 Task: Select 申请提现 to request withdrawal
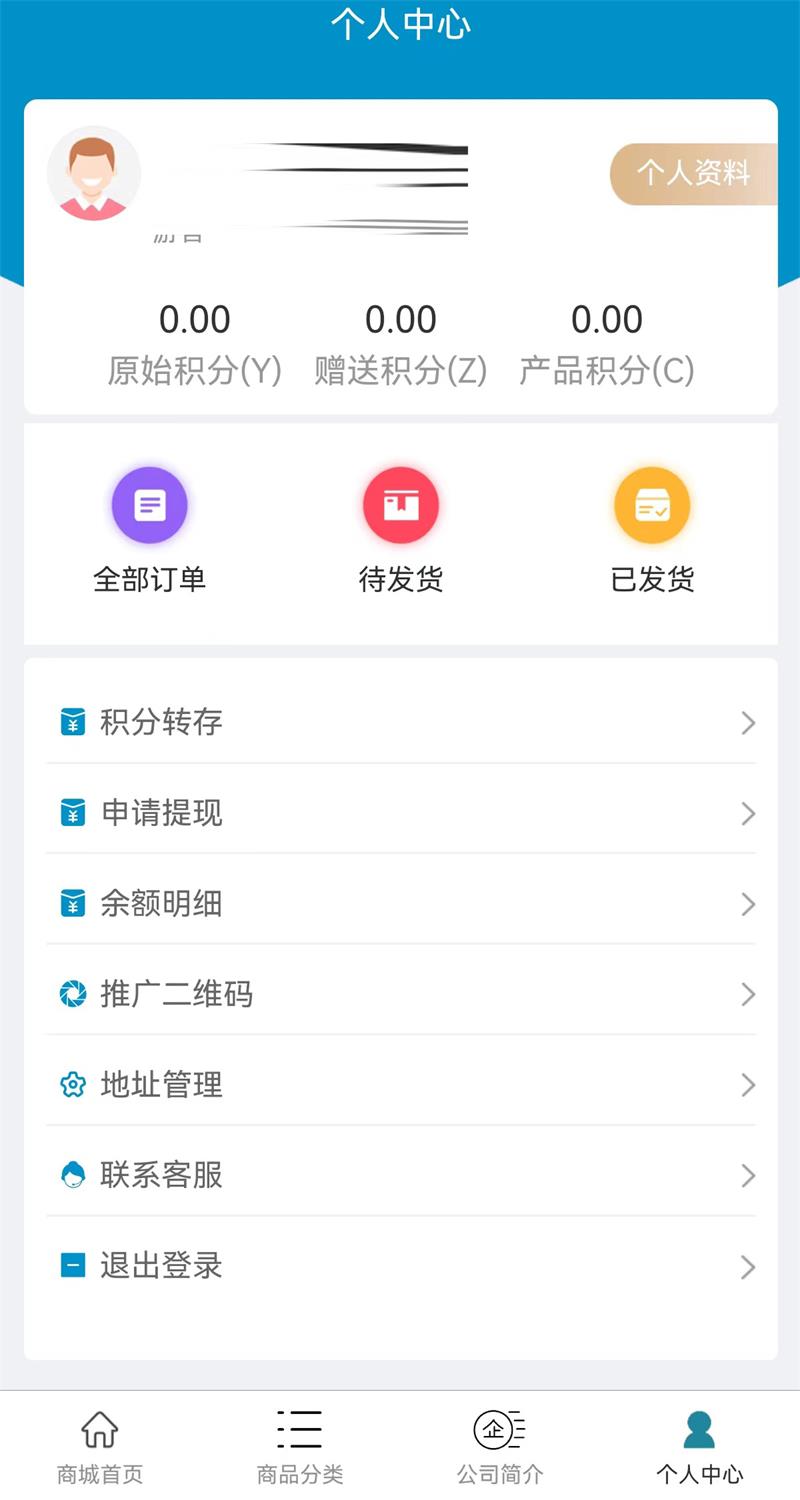click(x=400, y=813)
